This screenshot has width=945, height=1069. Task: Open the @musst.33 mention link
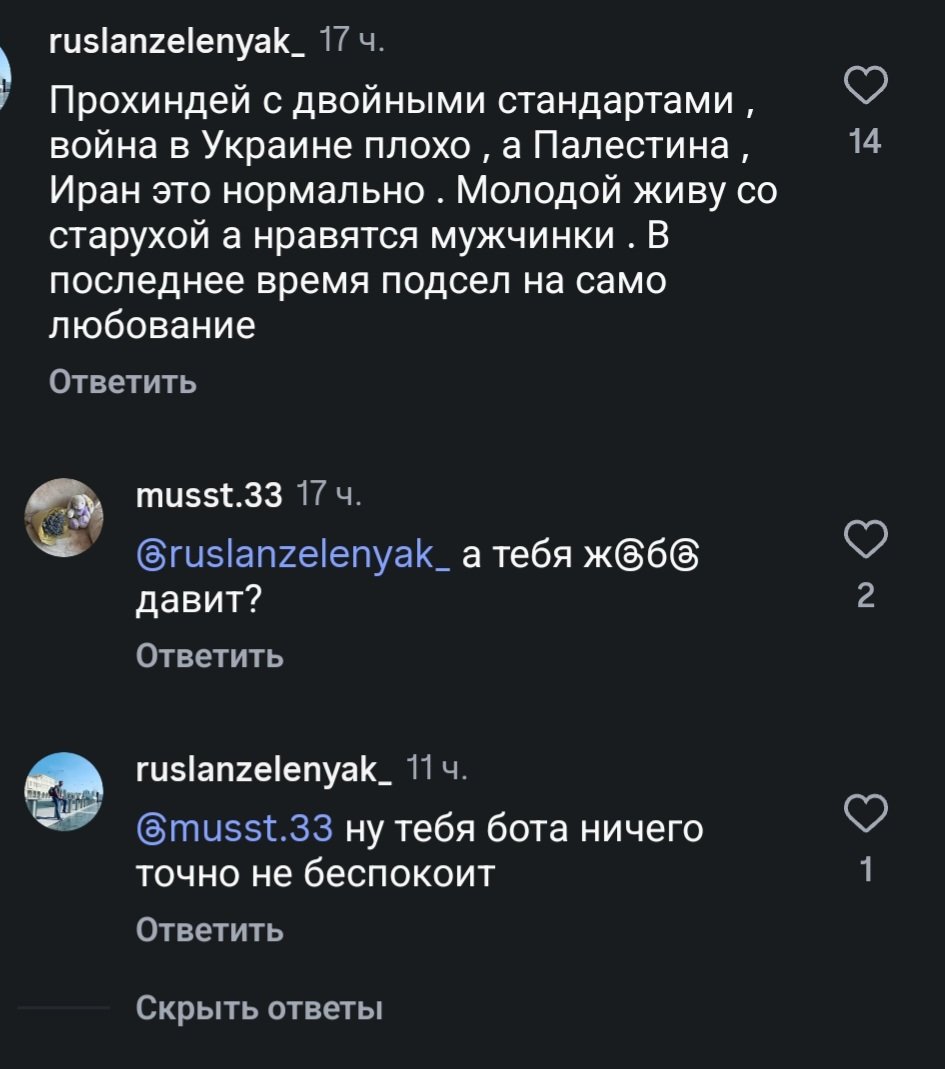coord(234,830)
